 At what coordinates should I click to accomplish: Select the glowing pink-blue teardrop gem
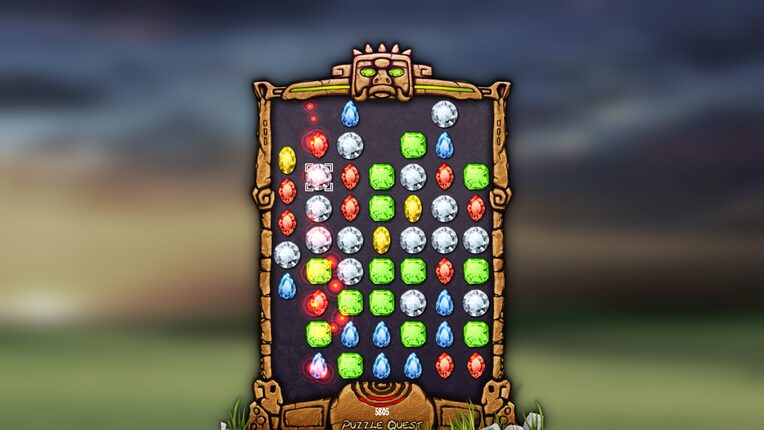pyautogui.click(x=318, y=366)
